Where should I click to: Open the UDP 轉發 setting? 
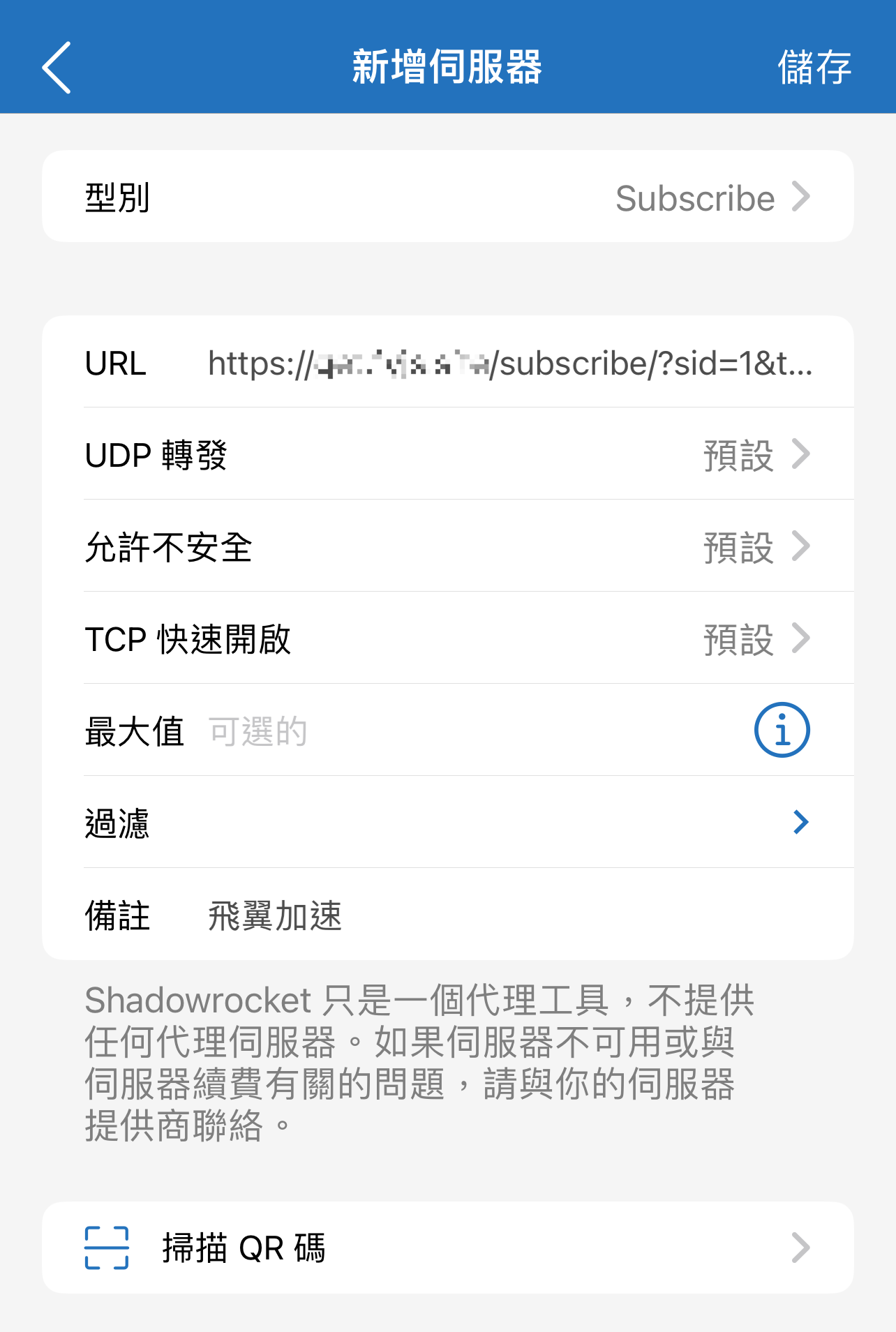point(447,455)
